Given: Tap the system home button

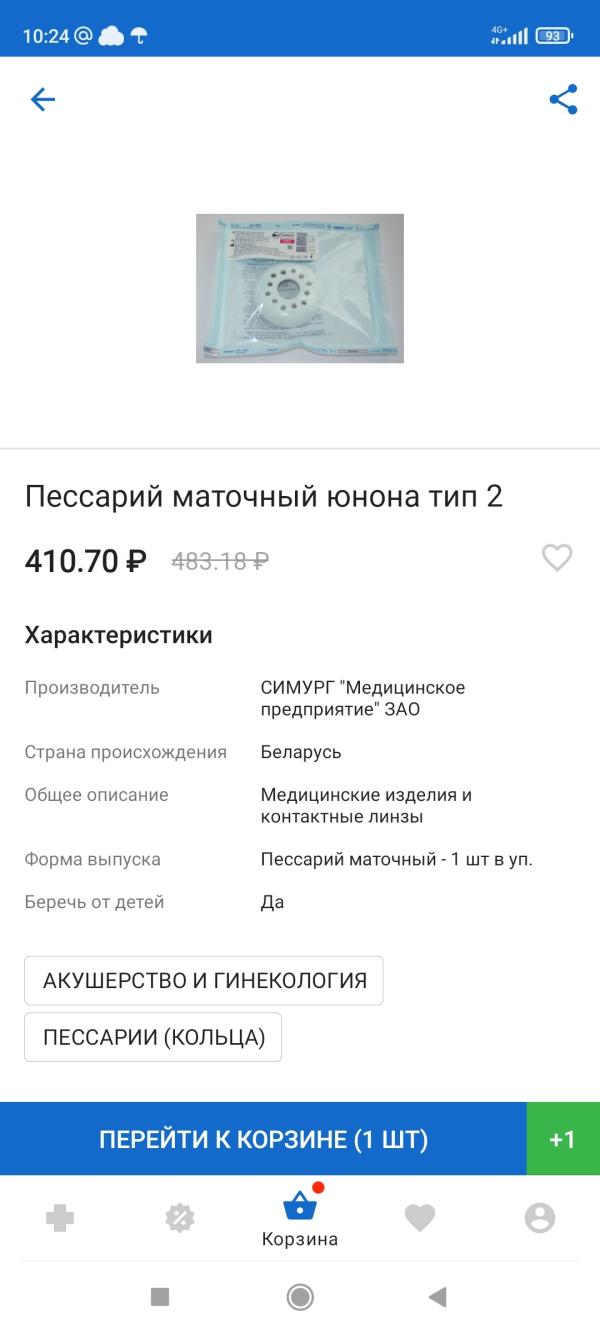Looking at the screenshot, I should pyautogui.click(x=300, y=1297).
